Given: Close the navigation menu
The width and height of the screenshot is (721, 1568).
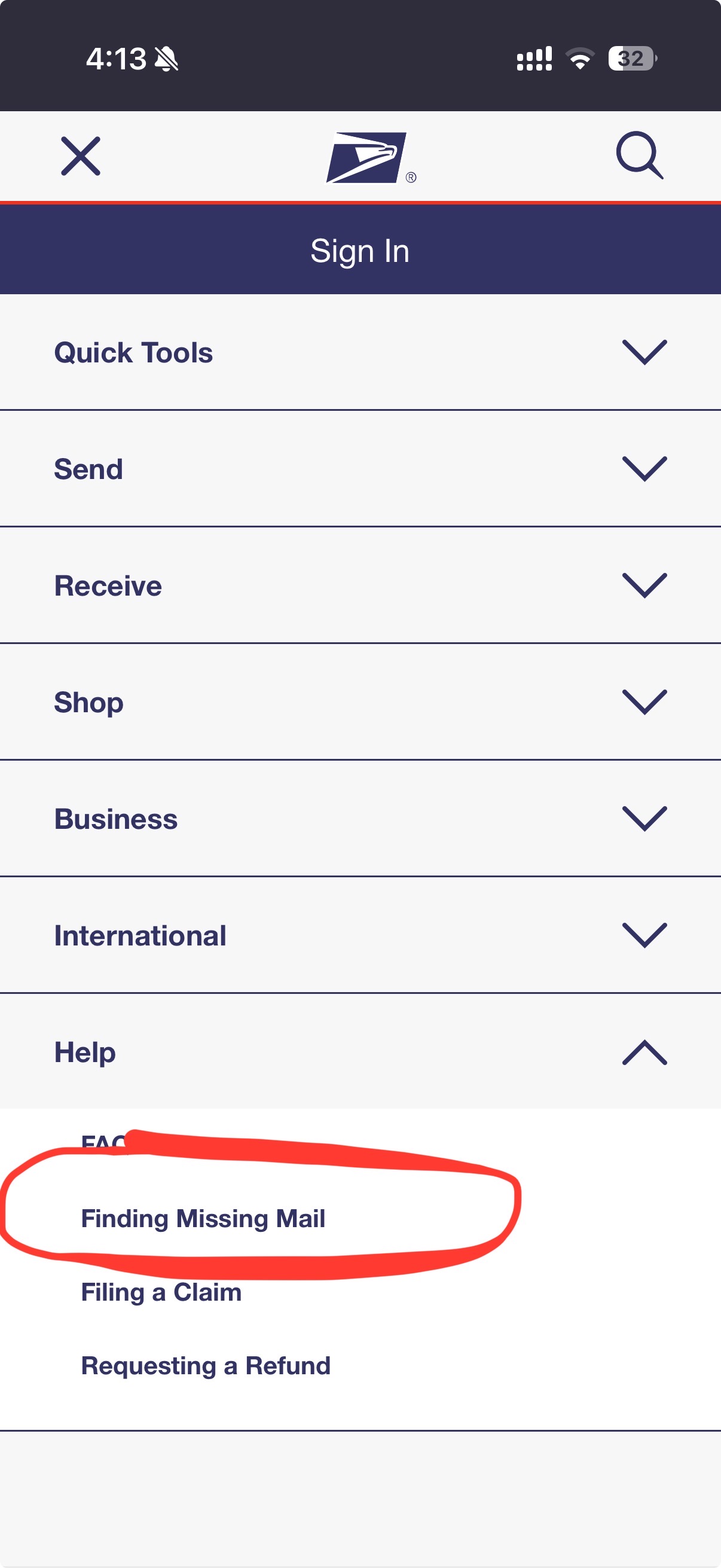Looking at the screenshot, I should click(80, 156).
